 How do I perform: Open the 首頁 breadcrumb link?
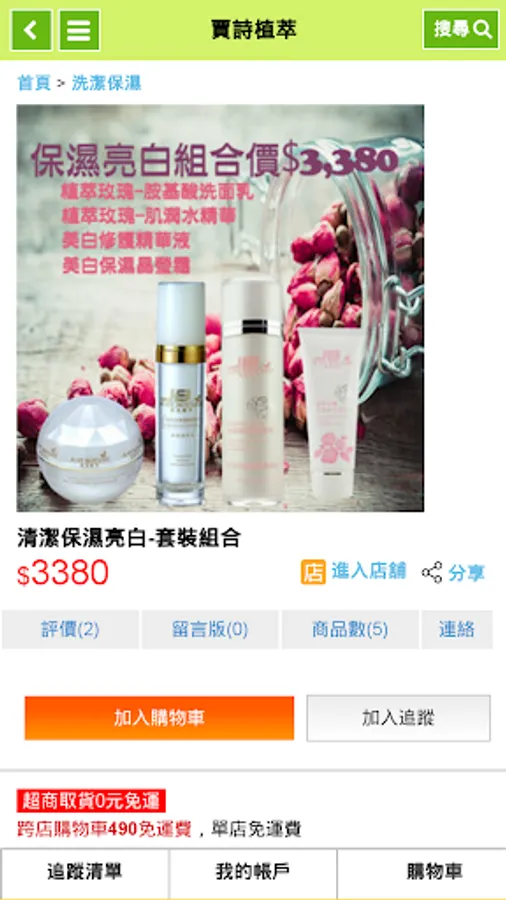[x=34, y=83]
